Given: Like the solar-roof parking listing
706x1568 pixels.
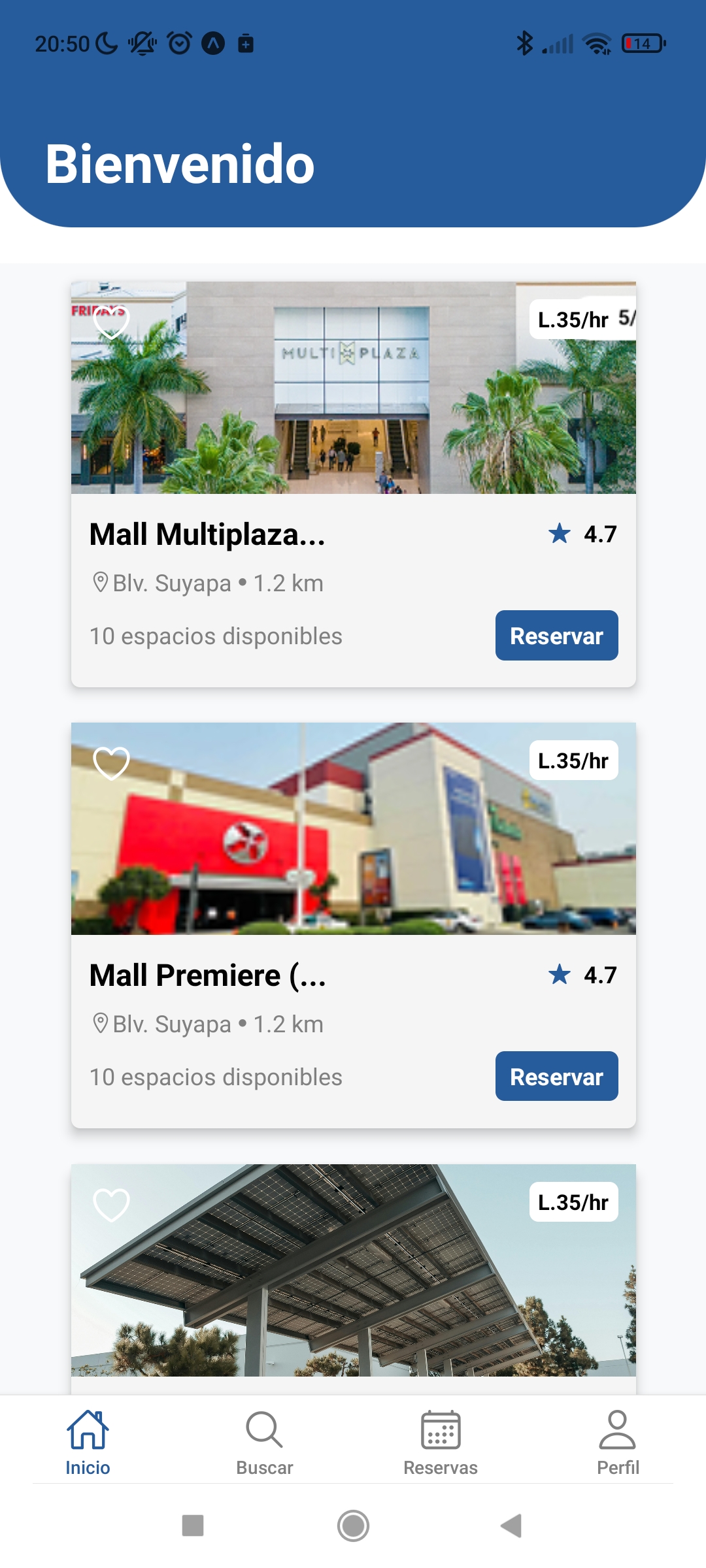Looking at the screenshot, I should point(111,1204).
